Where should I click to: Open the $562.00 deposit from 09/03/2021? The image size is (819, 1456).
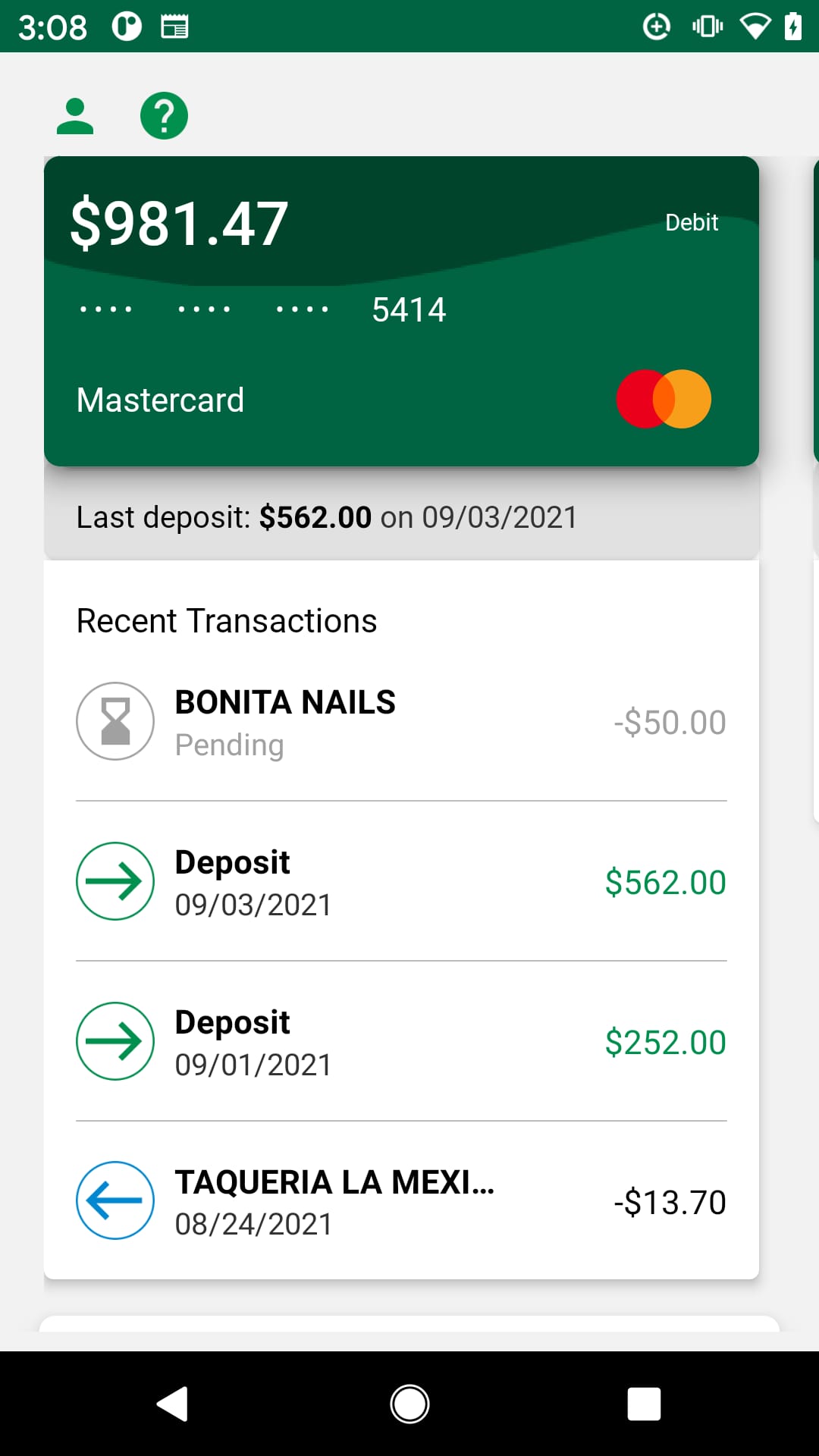coord(401,882)
